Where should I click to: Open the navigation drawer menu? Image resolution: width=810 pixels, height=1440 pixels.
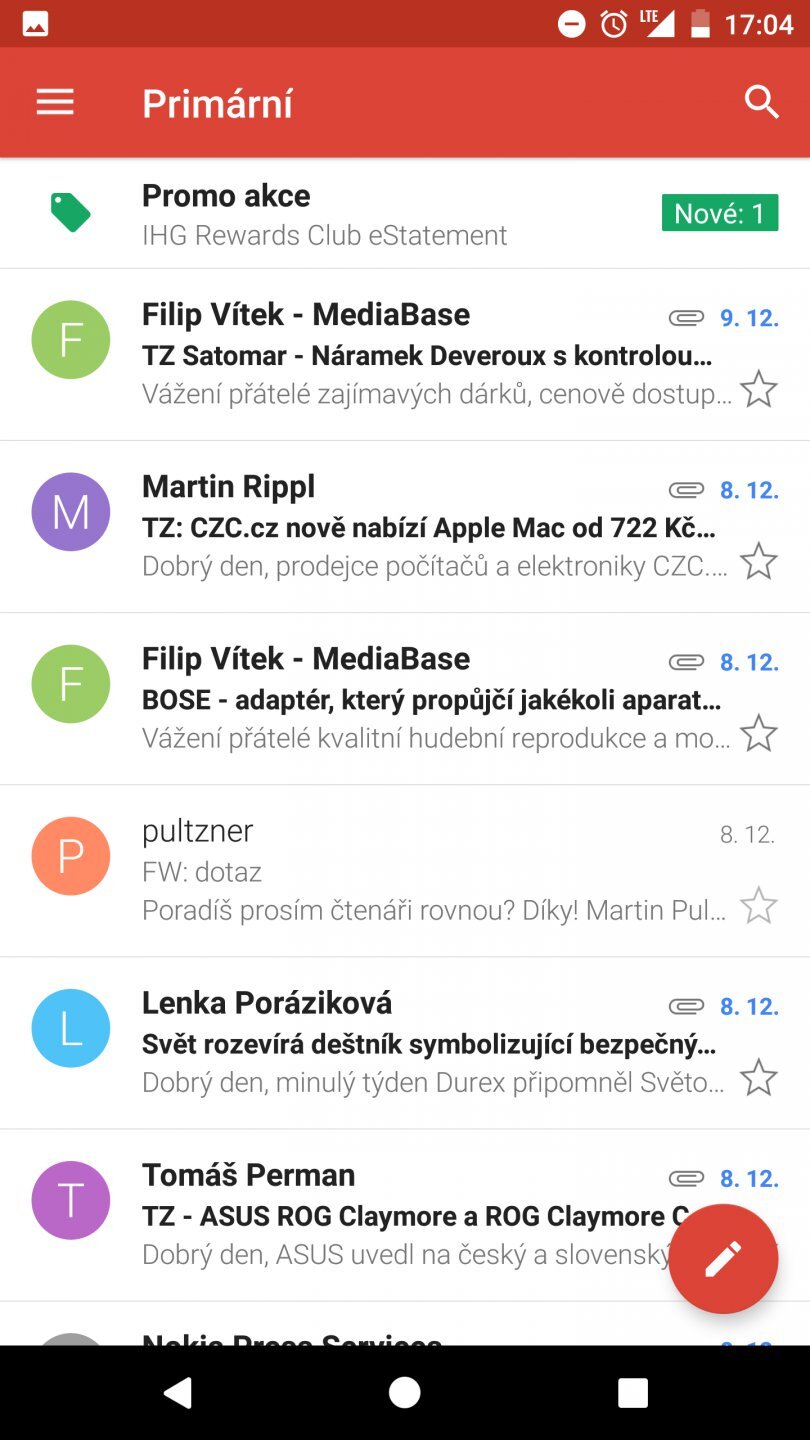(x=55, y=102)
